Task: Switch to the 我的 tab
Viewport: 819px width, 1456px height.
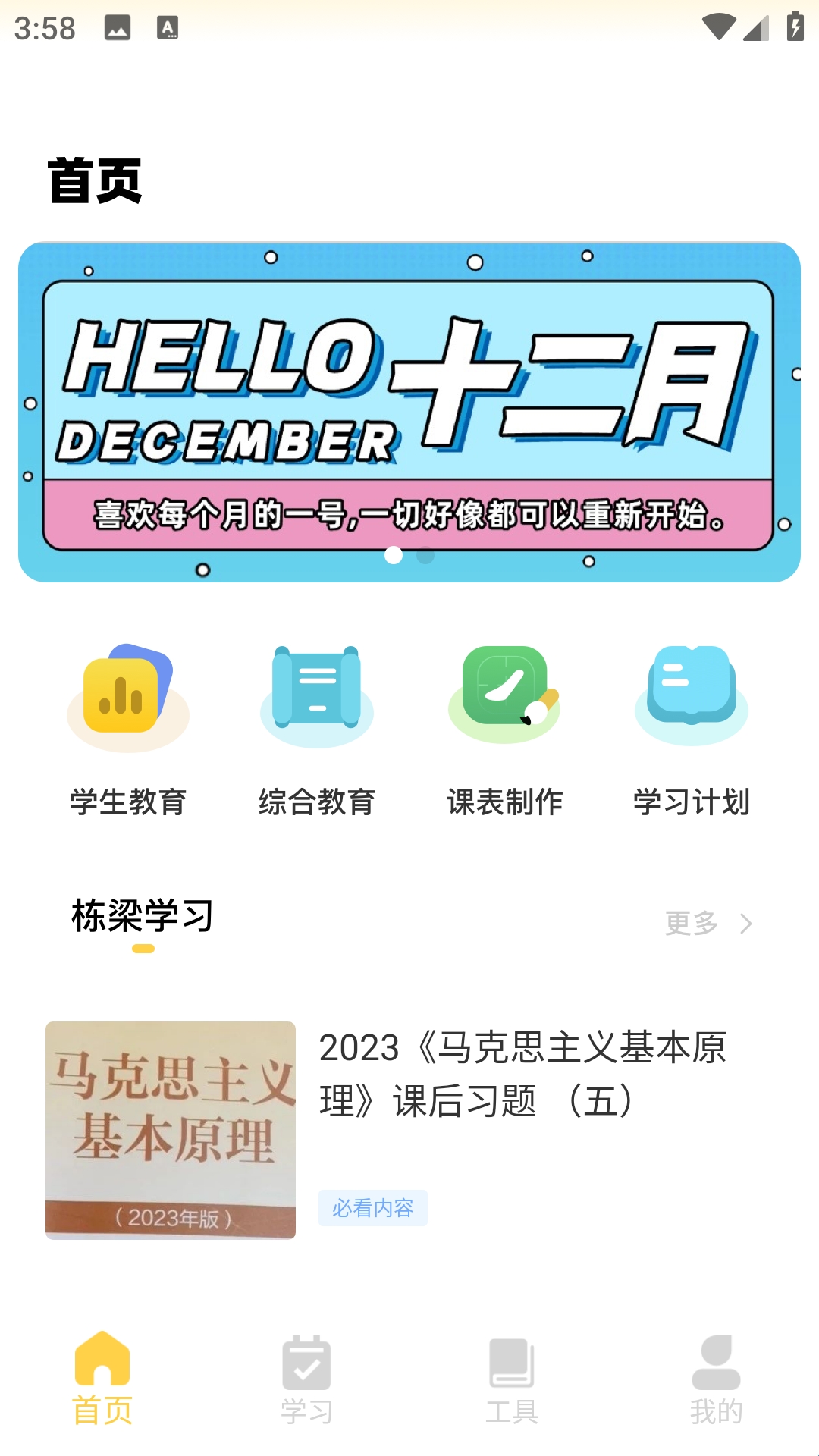Action: pos(716,1380)
